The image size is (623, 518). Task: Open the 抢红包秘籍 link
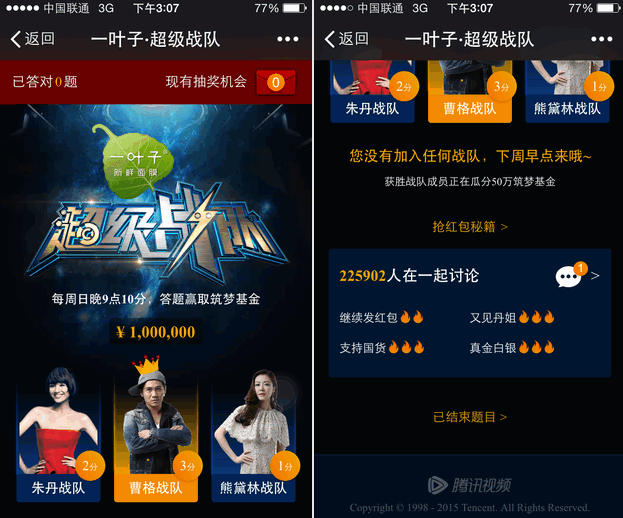[x=470, y=227]
